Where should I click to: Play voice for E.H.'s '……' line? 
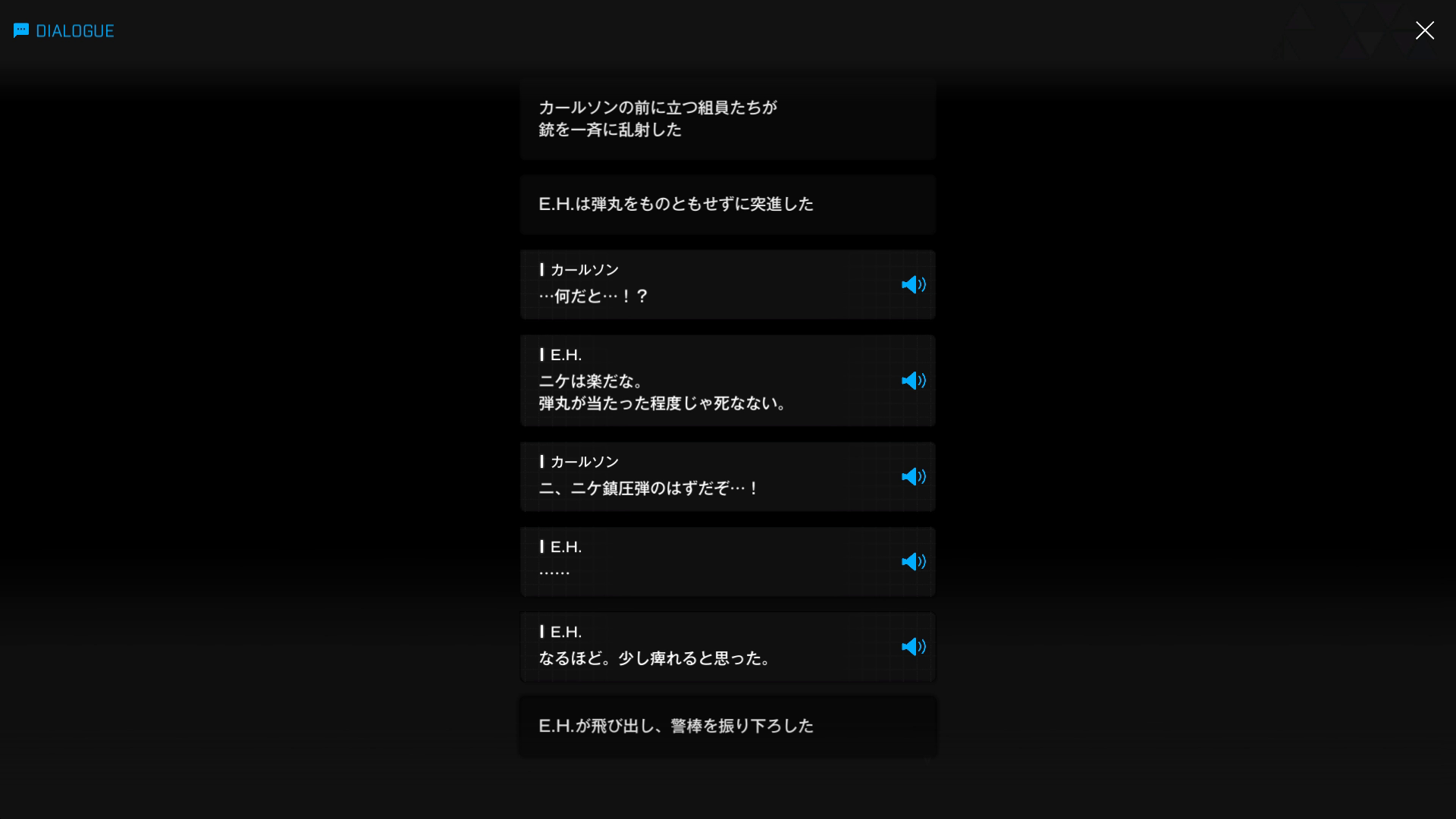click(913, 562)
